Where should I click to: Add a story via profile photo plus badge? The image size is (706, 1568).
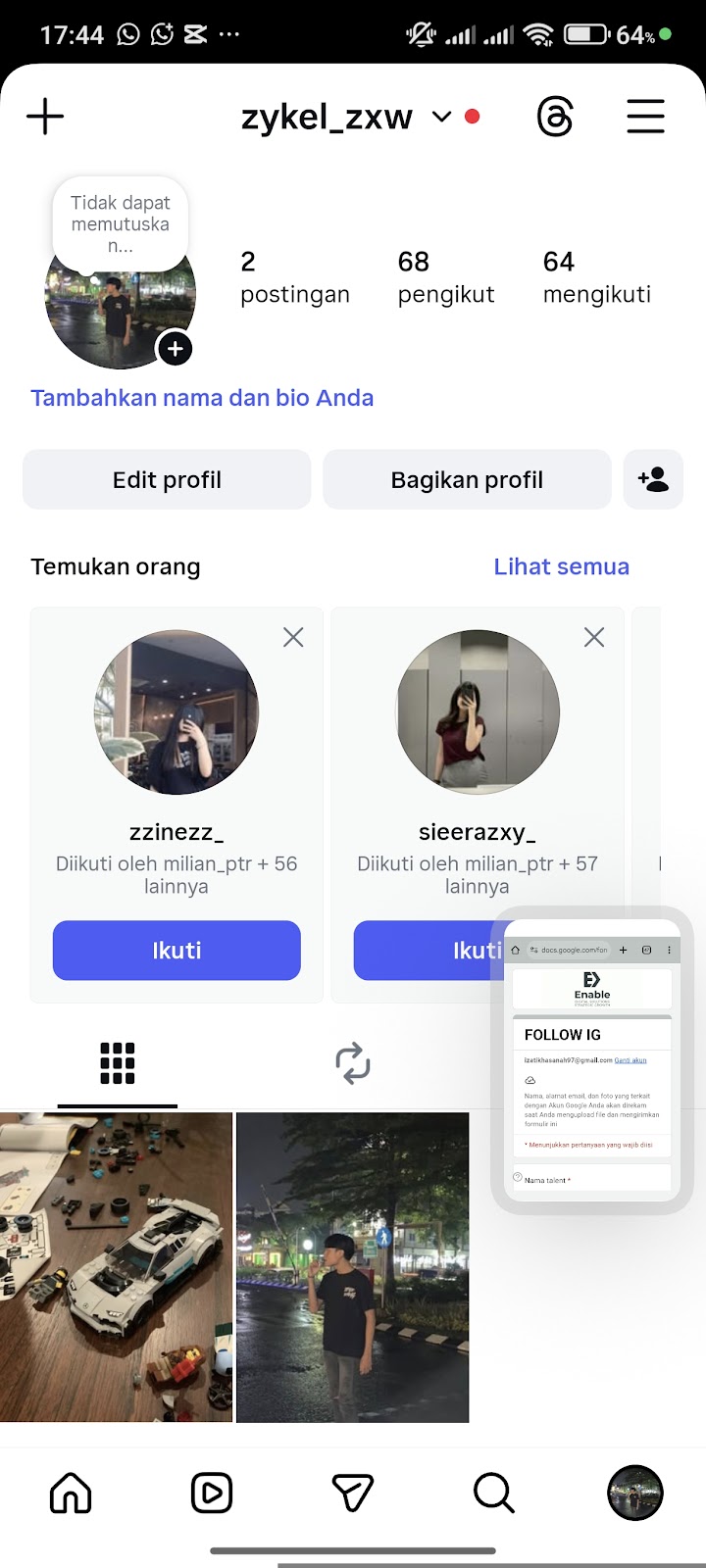tap(175, 349)
